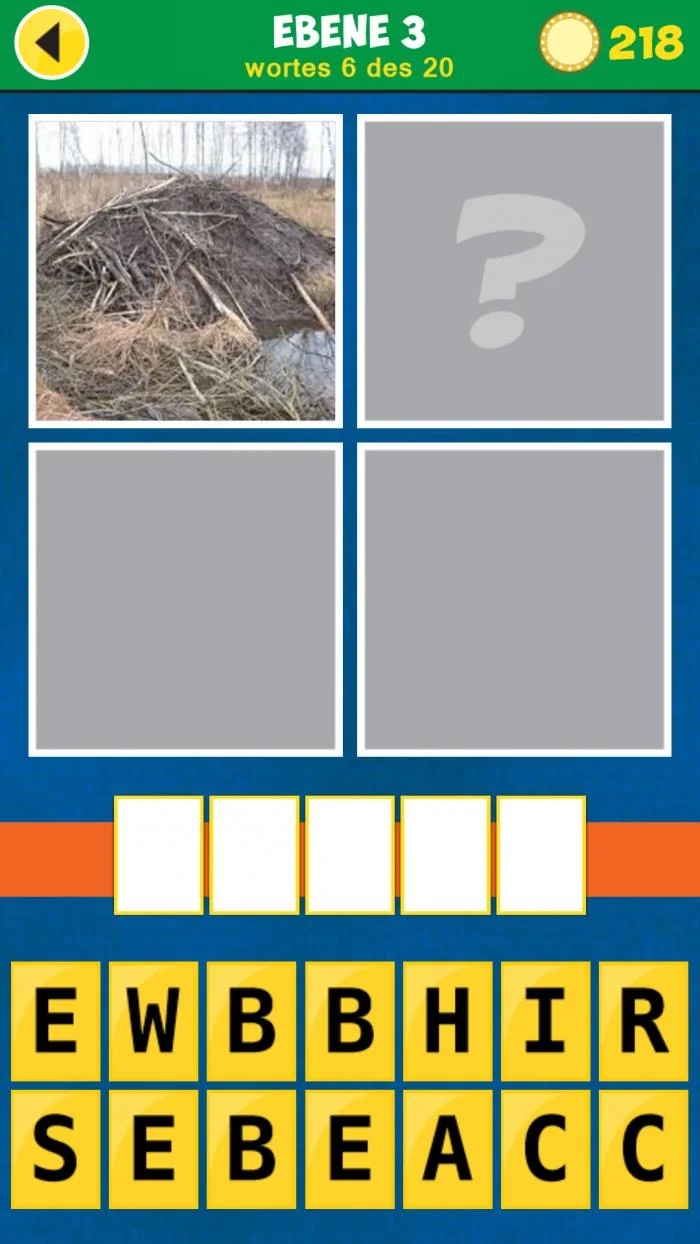The image size is (700, 1244).
Task: Tap the first empty answer slot
Action: point(158,855)
